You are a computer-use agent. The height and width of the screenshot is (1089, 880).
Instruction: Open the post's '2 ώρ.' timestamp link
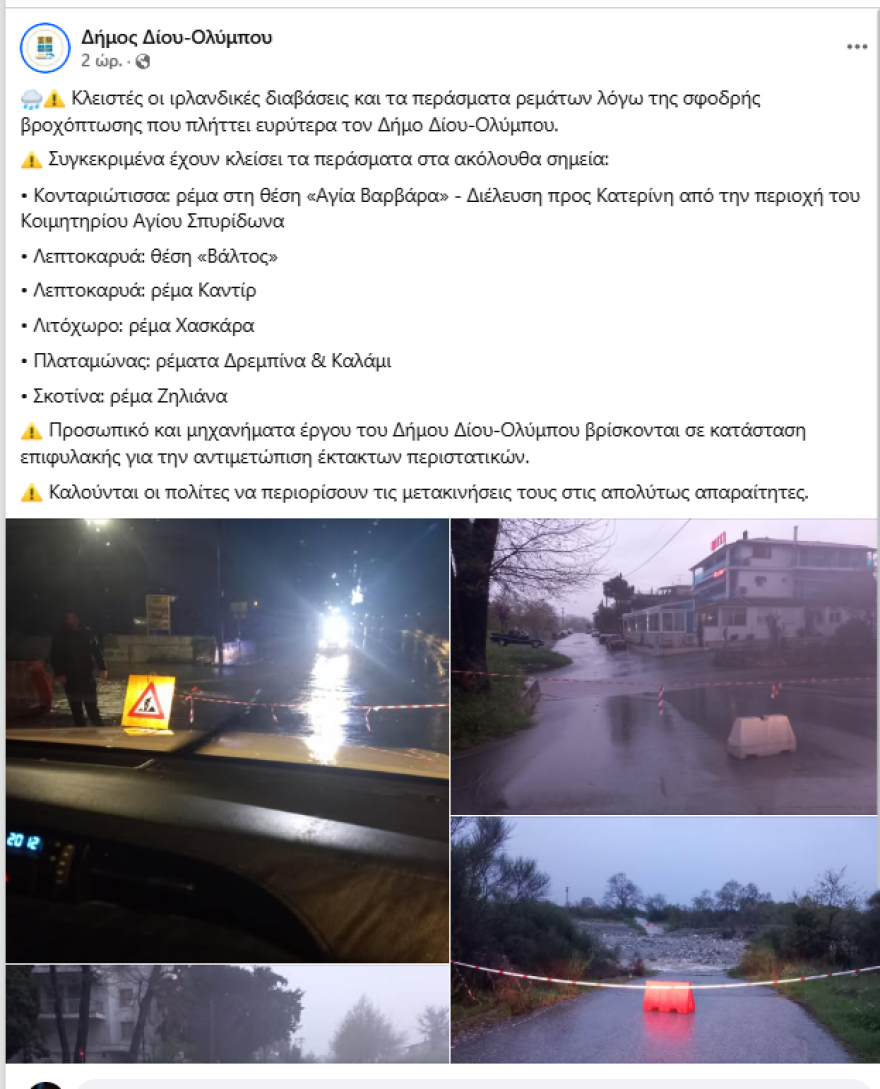101,62
